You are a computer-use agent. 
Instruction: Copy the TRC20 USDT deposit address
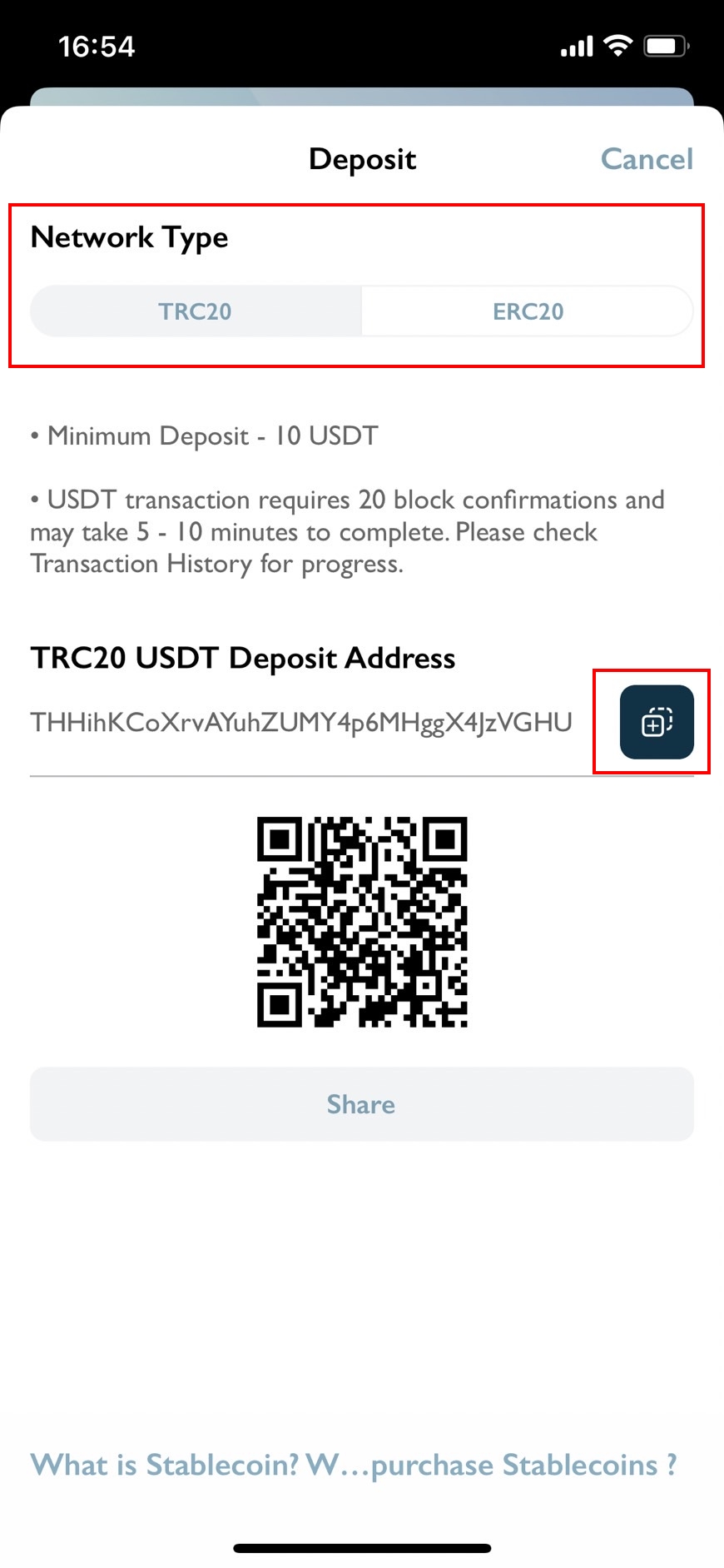coord(657,722)
